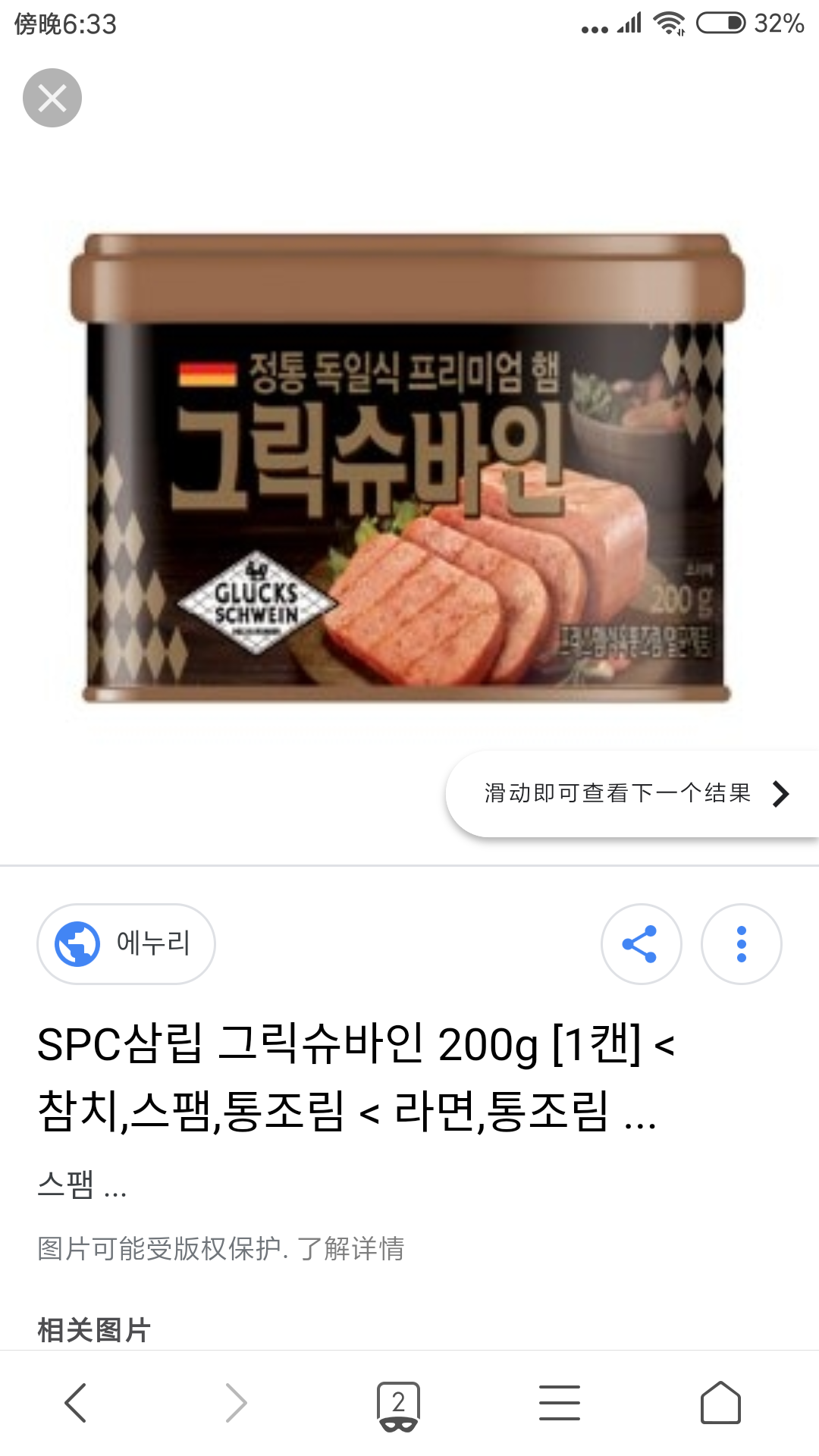This screenshot has height=1456, width=819.
Task: Open the 에누리 source site chip
Action: tap(126, 944)
